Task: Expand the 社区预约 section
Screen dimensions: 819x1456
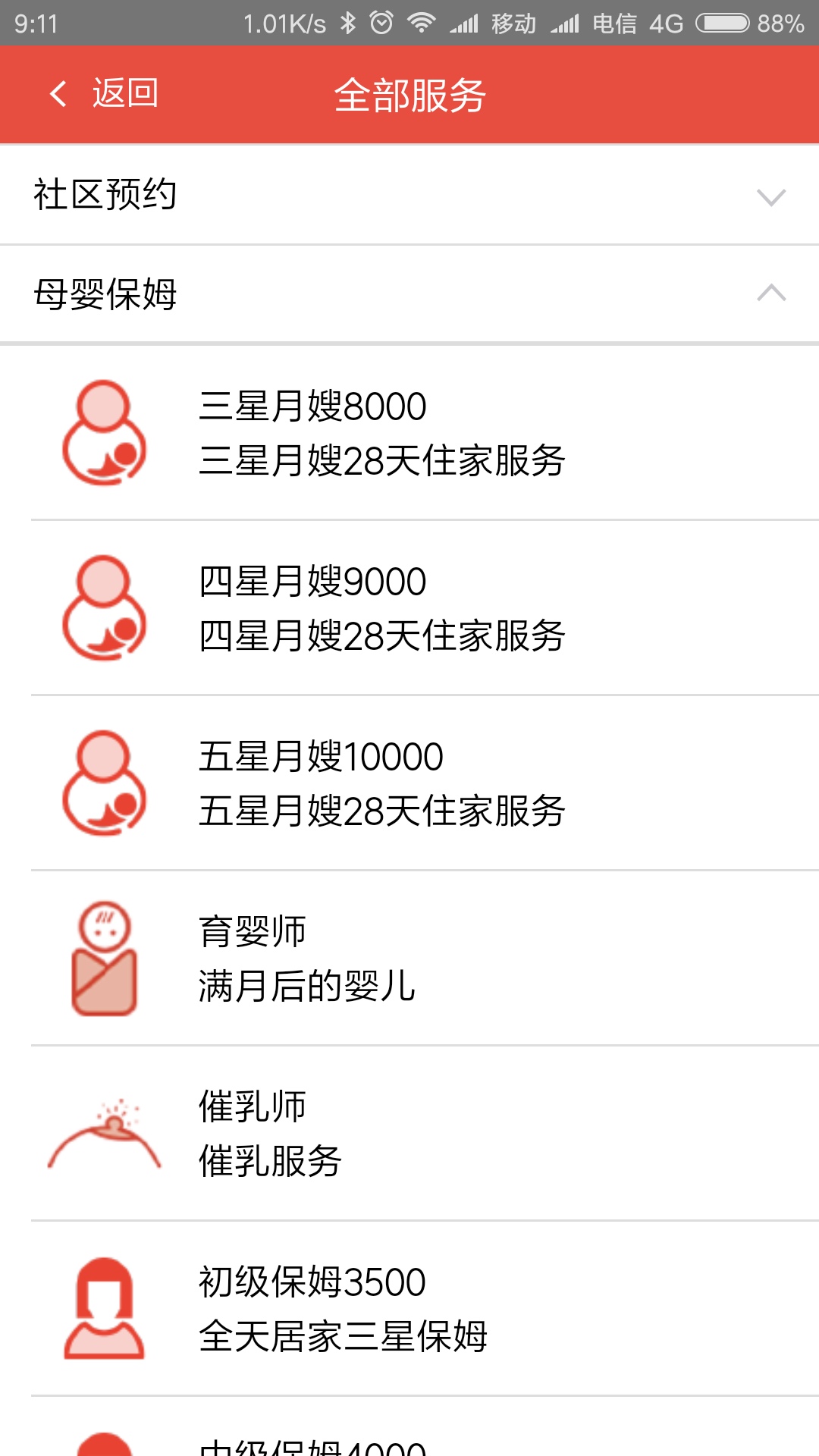Action: coord(409,196)
